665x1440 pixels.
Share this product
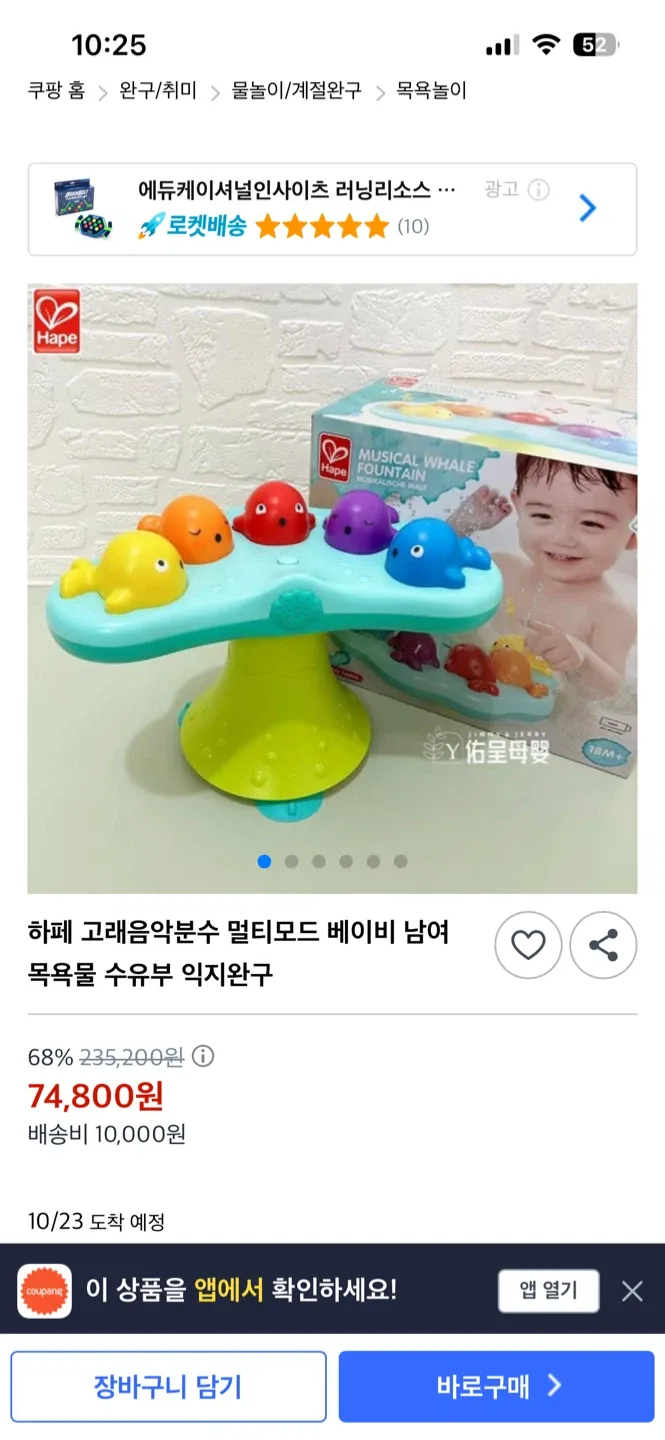point(603,945)
